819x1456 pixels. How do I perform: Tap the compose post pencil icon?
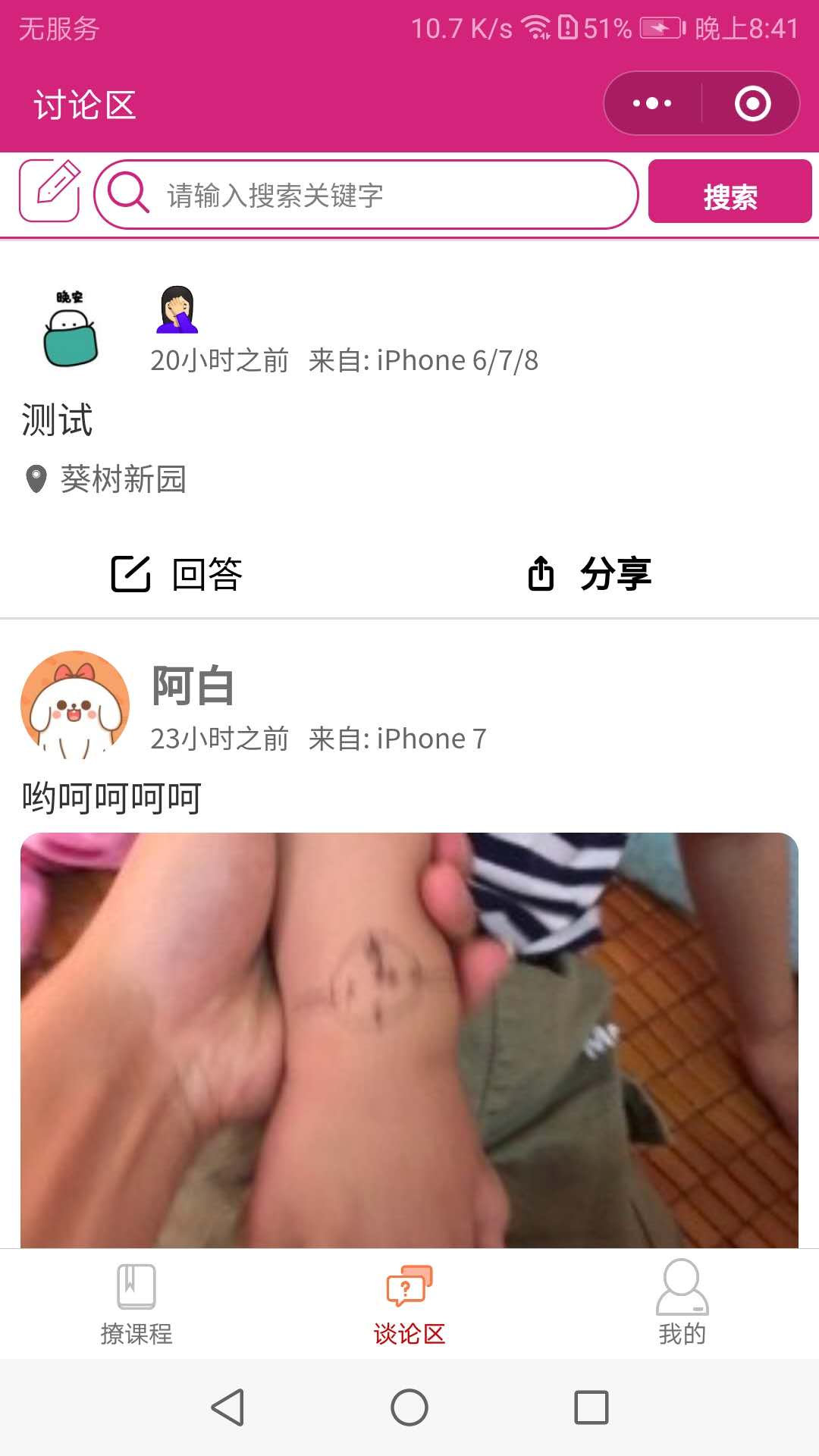pyautogui.click(x=49, y=190)
